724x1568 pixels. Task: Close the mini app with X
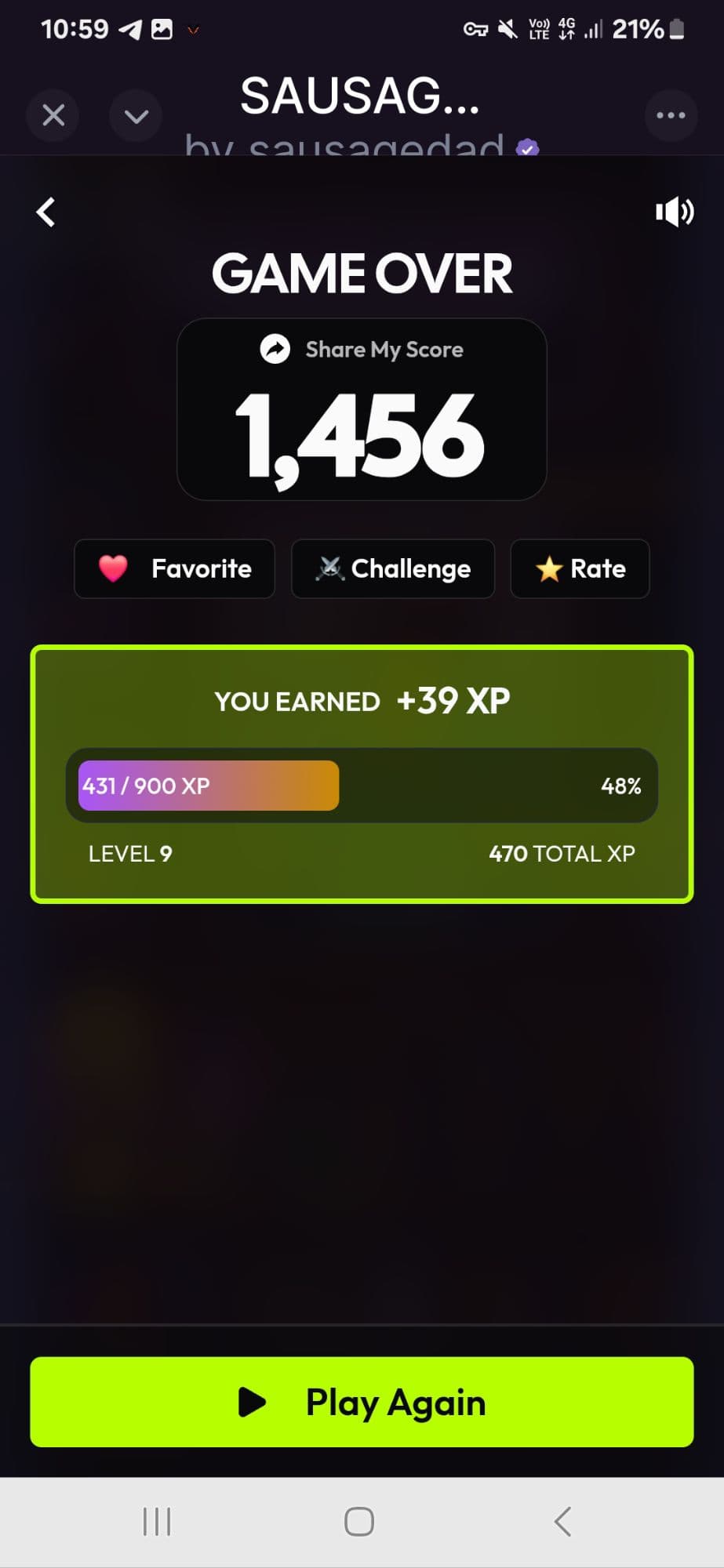53,116
